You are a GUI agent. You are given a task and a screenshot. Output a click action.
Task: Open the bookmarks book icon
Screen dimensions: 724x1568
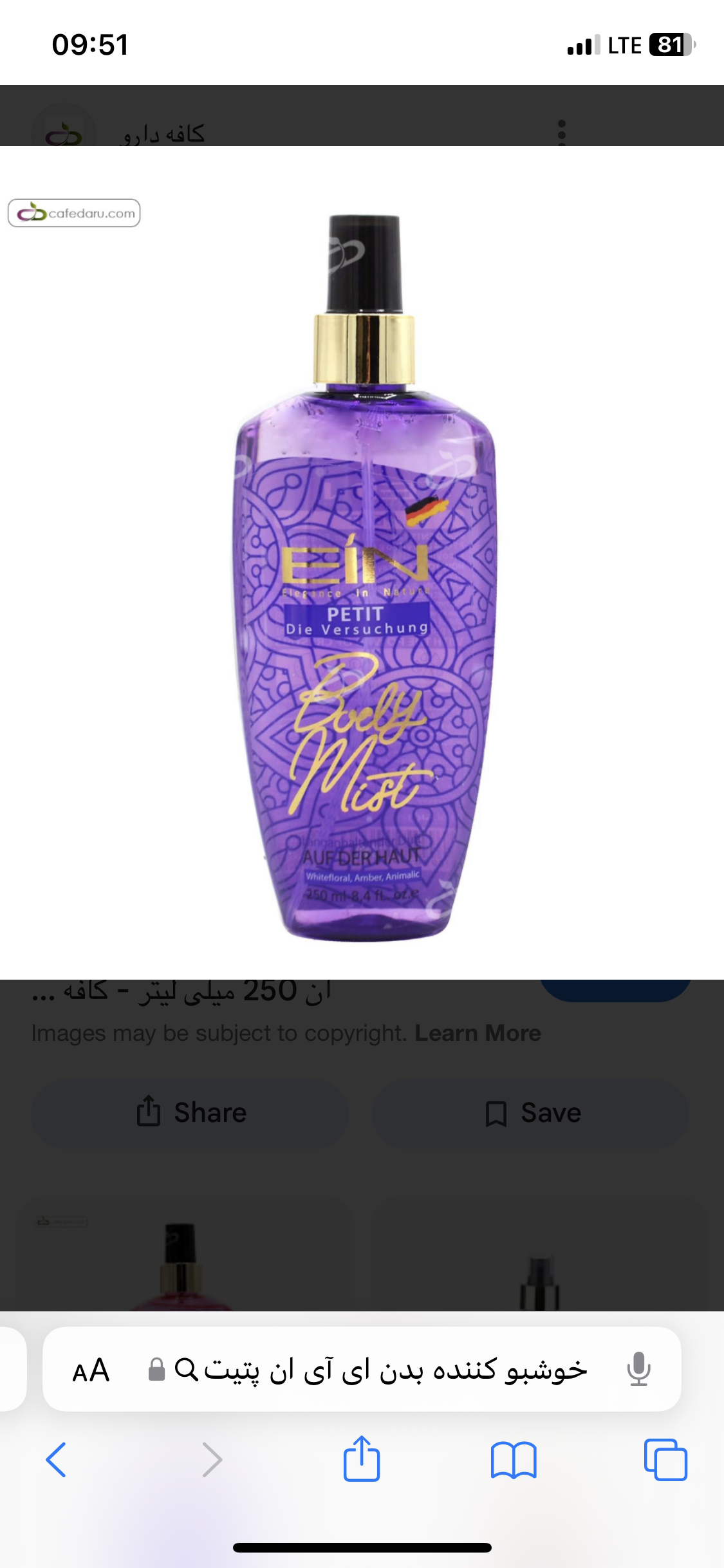point(513,1460)
